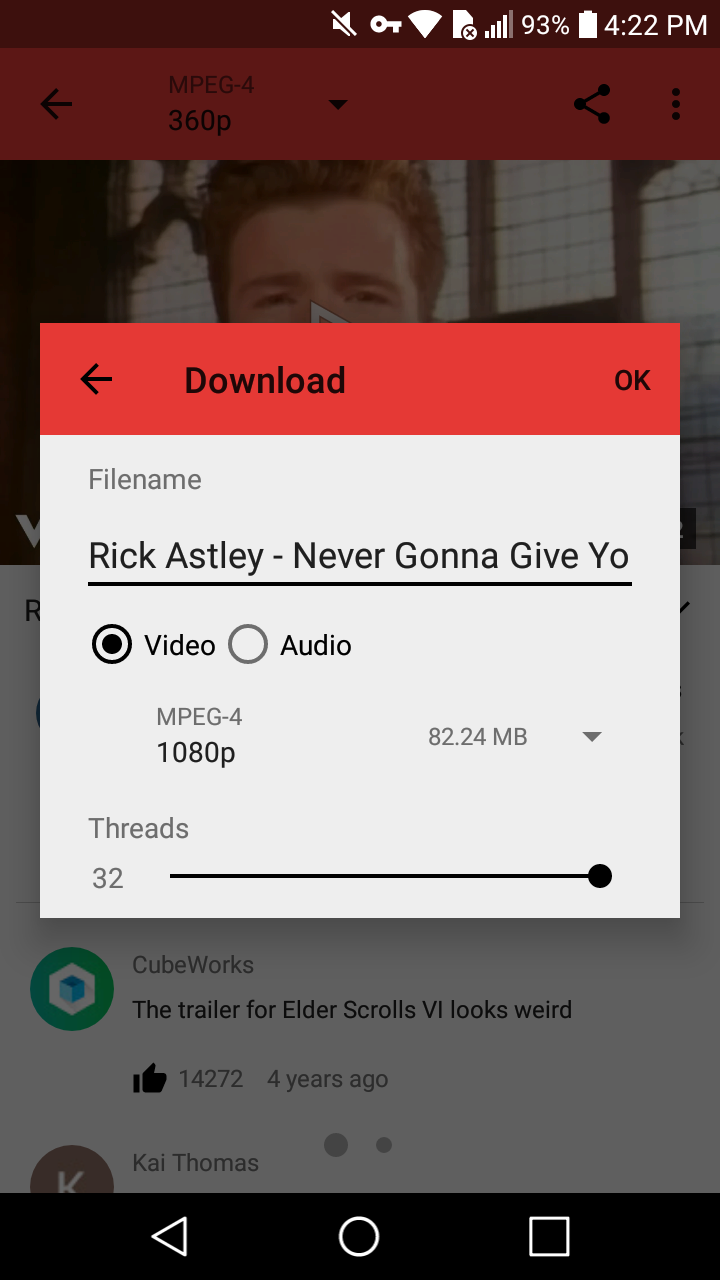
Task: Edit the Filename text field
Action: [360, 556]
